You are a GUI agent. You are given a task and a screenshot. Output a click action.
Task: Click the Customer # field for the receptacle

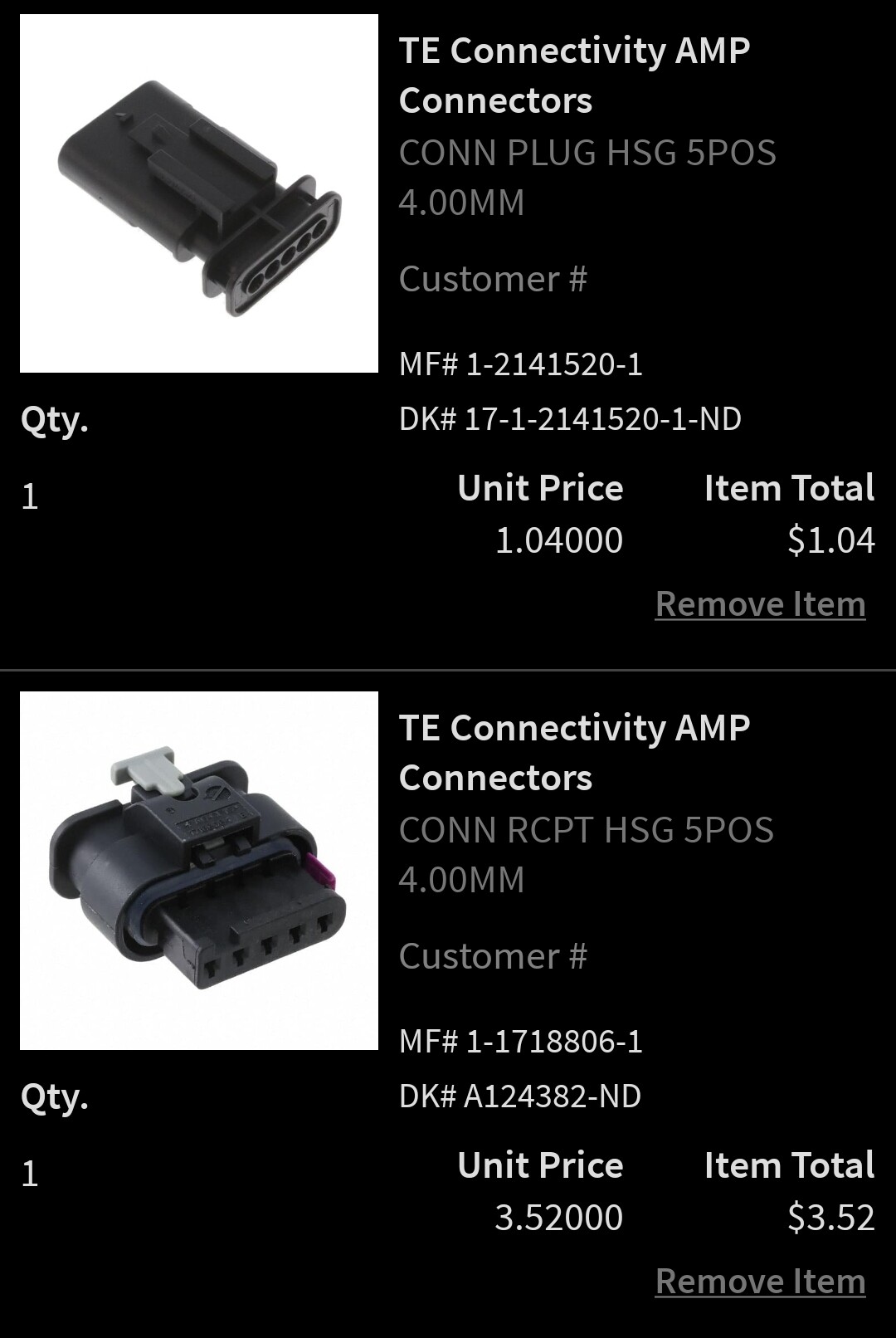pyautogui.click(x=492, y=956)
